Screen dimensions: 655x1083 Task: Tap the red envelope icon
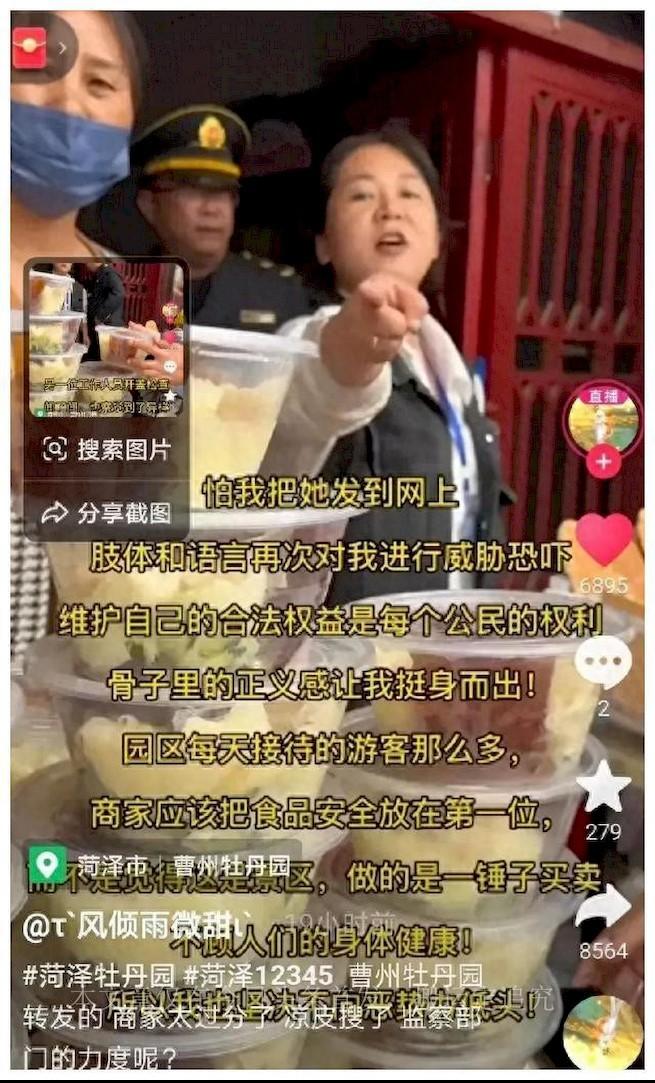pos(29,48)
